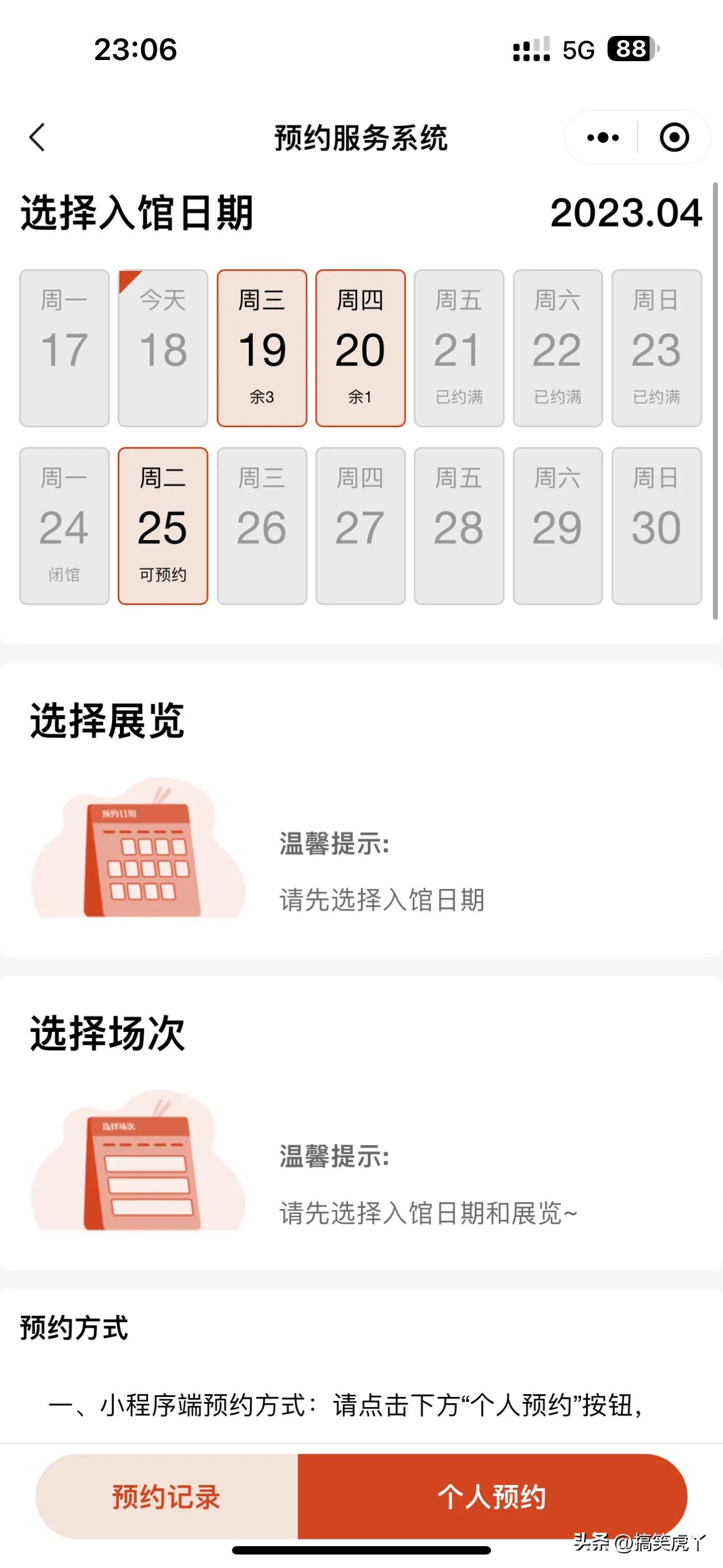
Task: Choose Thursday the 20th with 余1
Action: pyautogui.click(x=360, y=348)
